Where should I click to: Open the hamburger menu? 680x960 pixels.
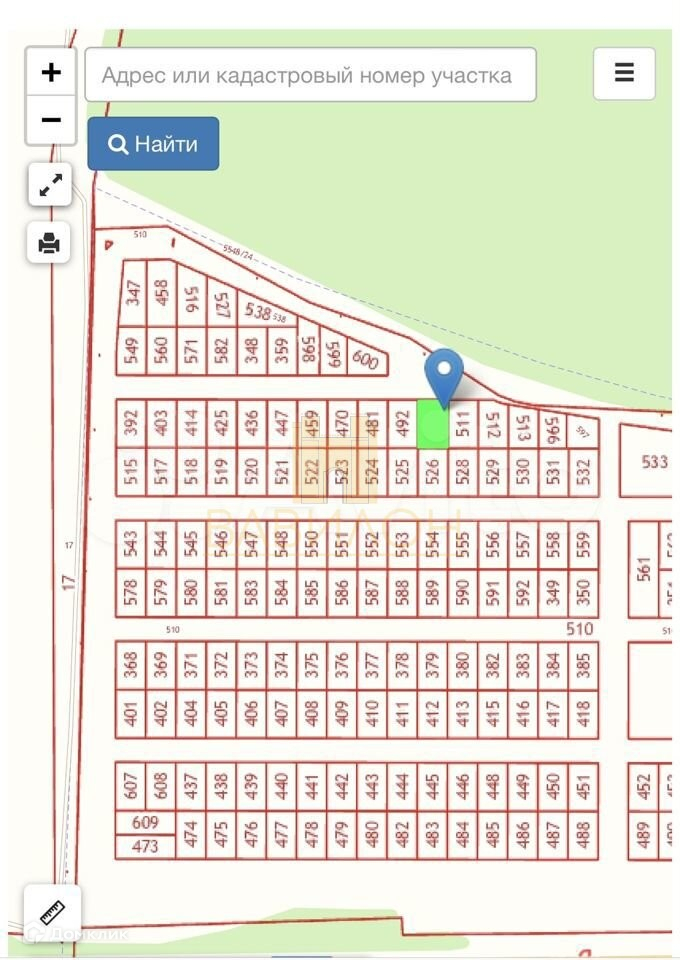(624, 73)
